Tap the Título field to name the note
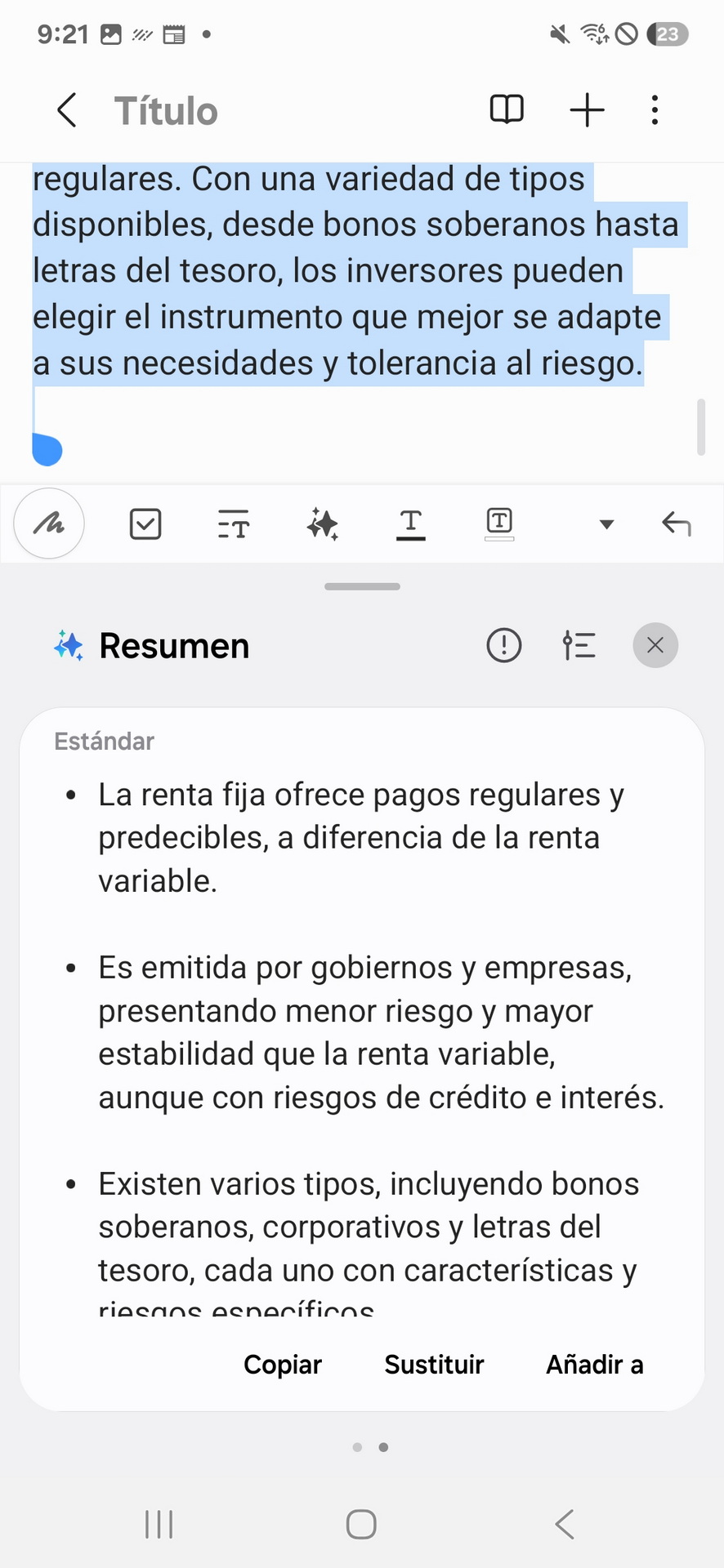The height and width of the screenshot is (1568, 724). 166,111
